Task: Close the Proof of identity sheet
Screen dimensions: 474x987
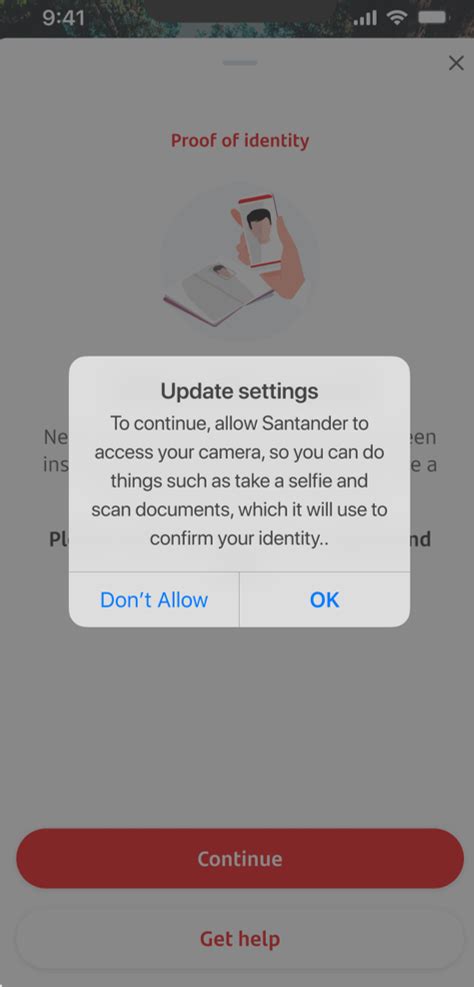Action: coord(456,63)
